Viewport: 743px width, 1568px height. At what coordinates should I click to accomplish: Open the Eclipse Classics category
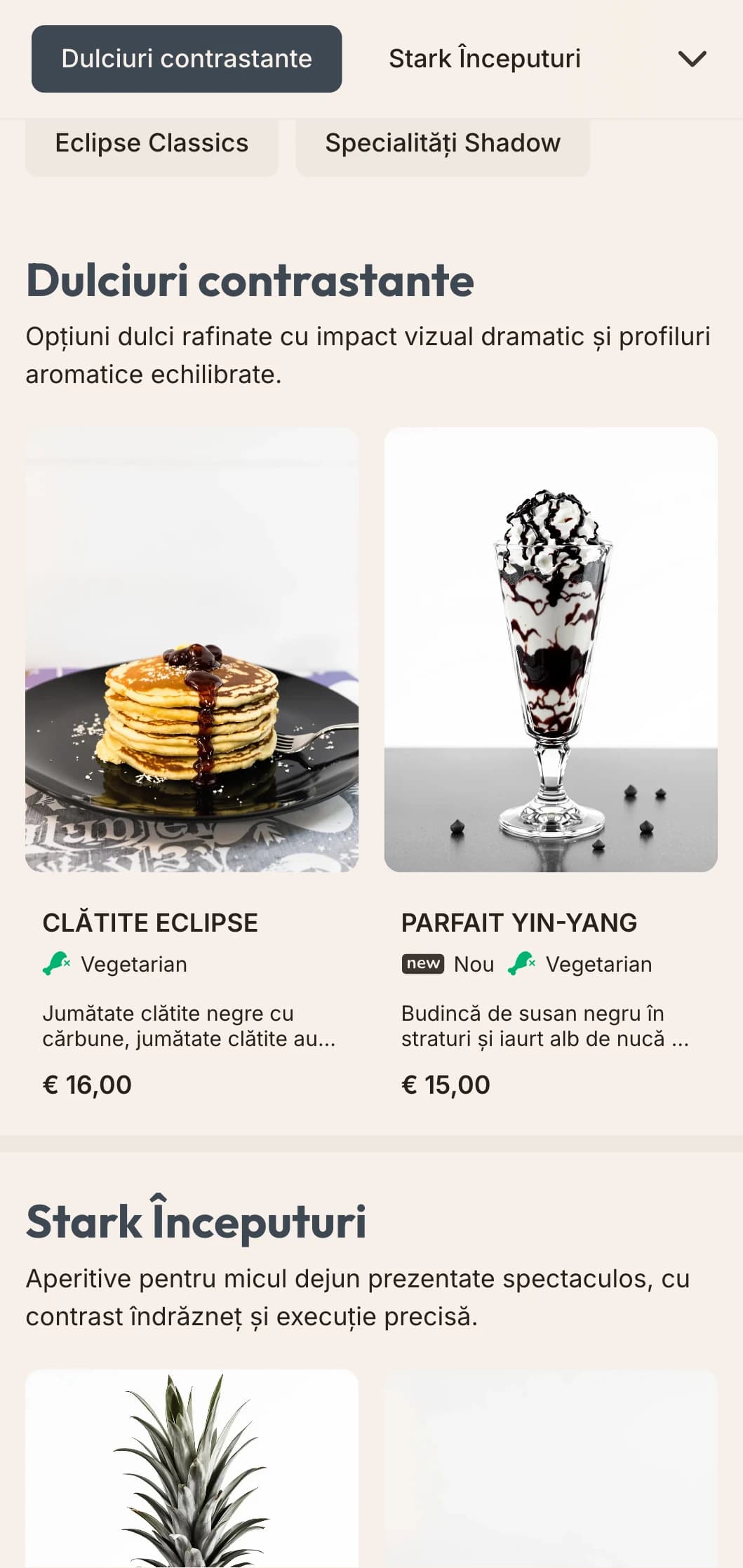[x=152, y=144]
